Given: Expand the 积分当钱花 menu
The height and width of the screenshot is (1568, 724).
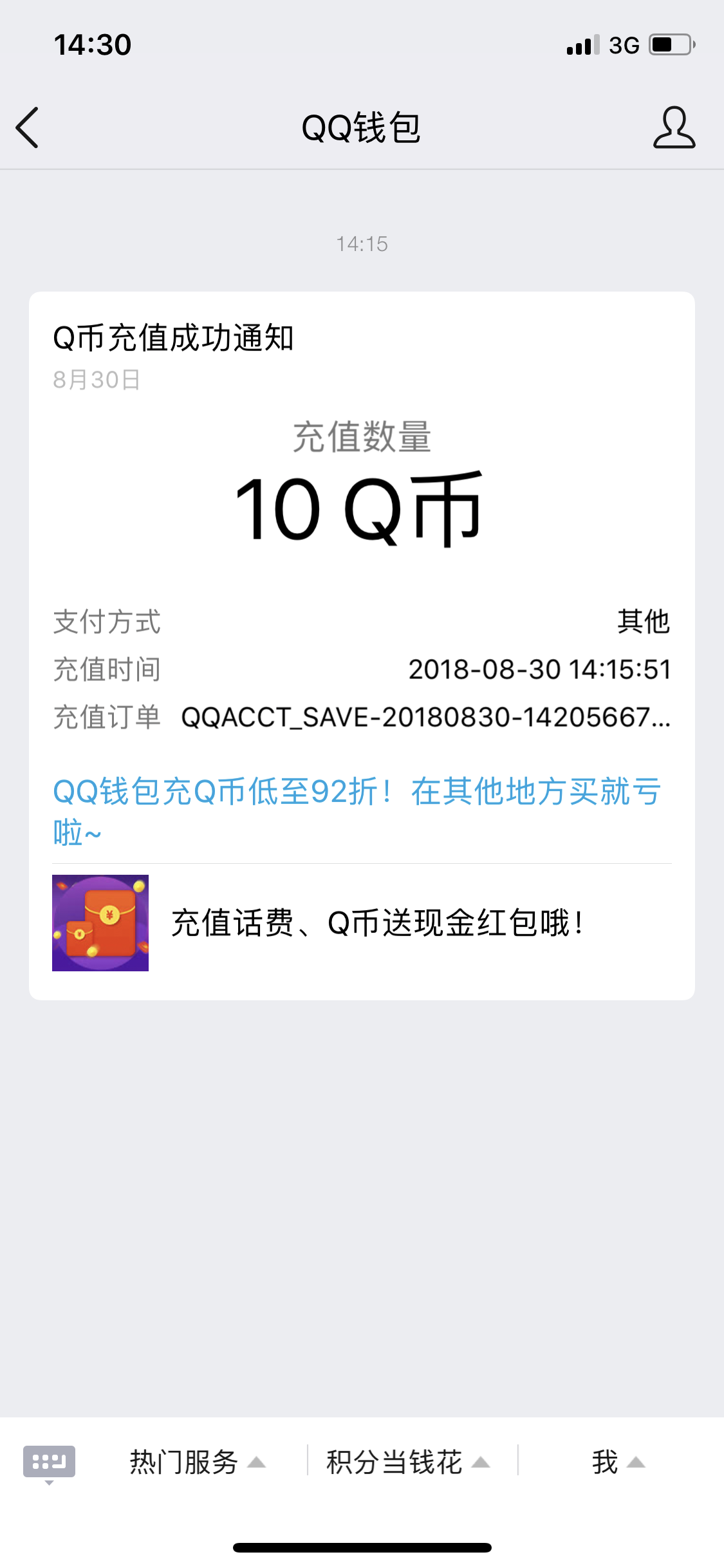Looking at the screenshot, I should (x=408, y=1462).
